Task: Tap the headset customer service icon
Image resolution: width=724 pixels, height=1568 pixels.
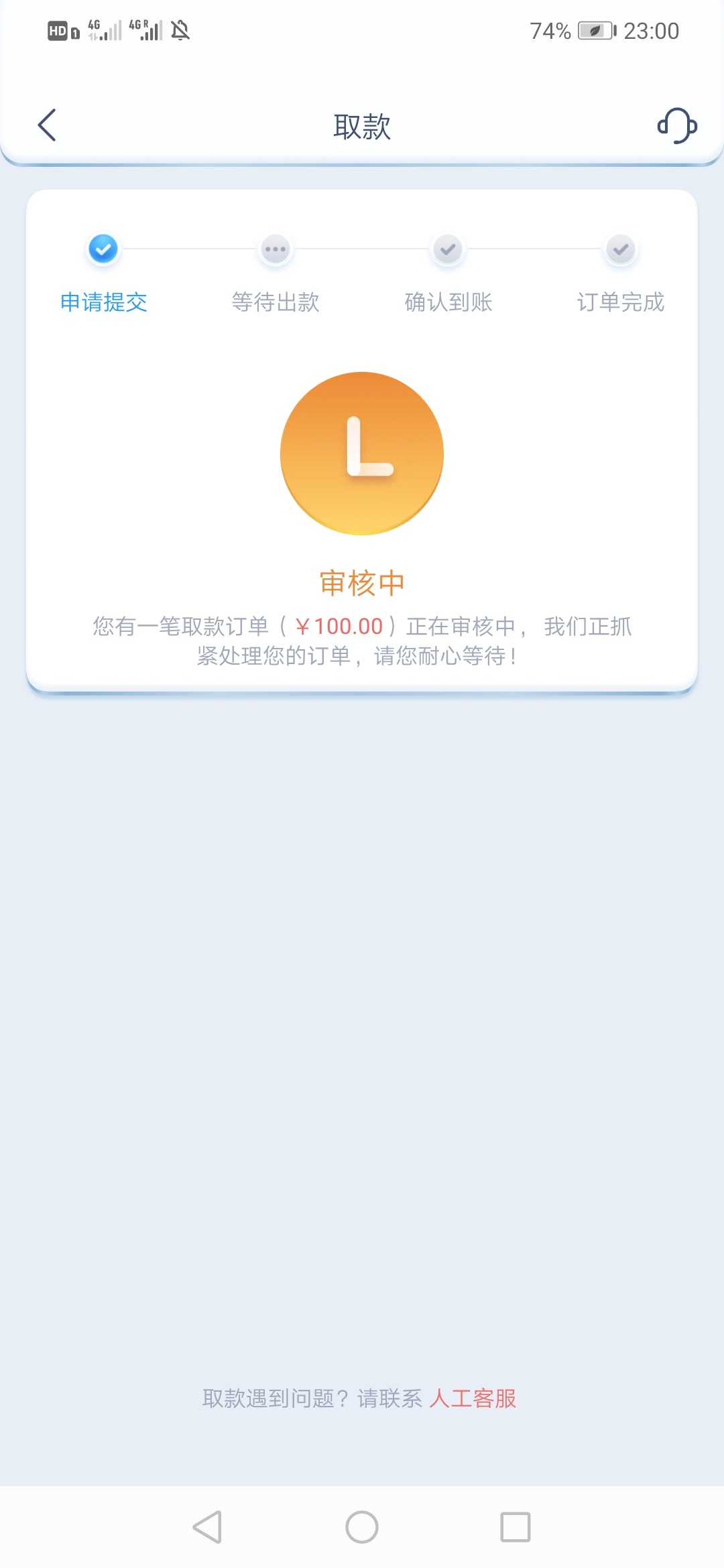Action: pos(677,125)
